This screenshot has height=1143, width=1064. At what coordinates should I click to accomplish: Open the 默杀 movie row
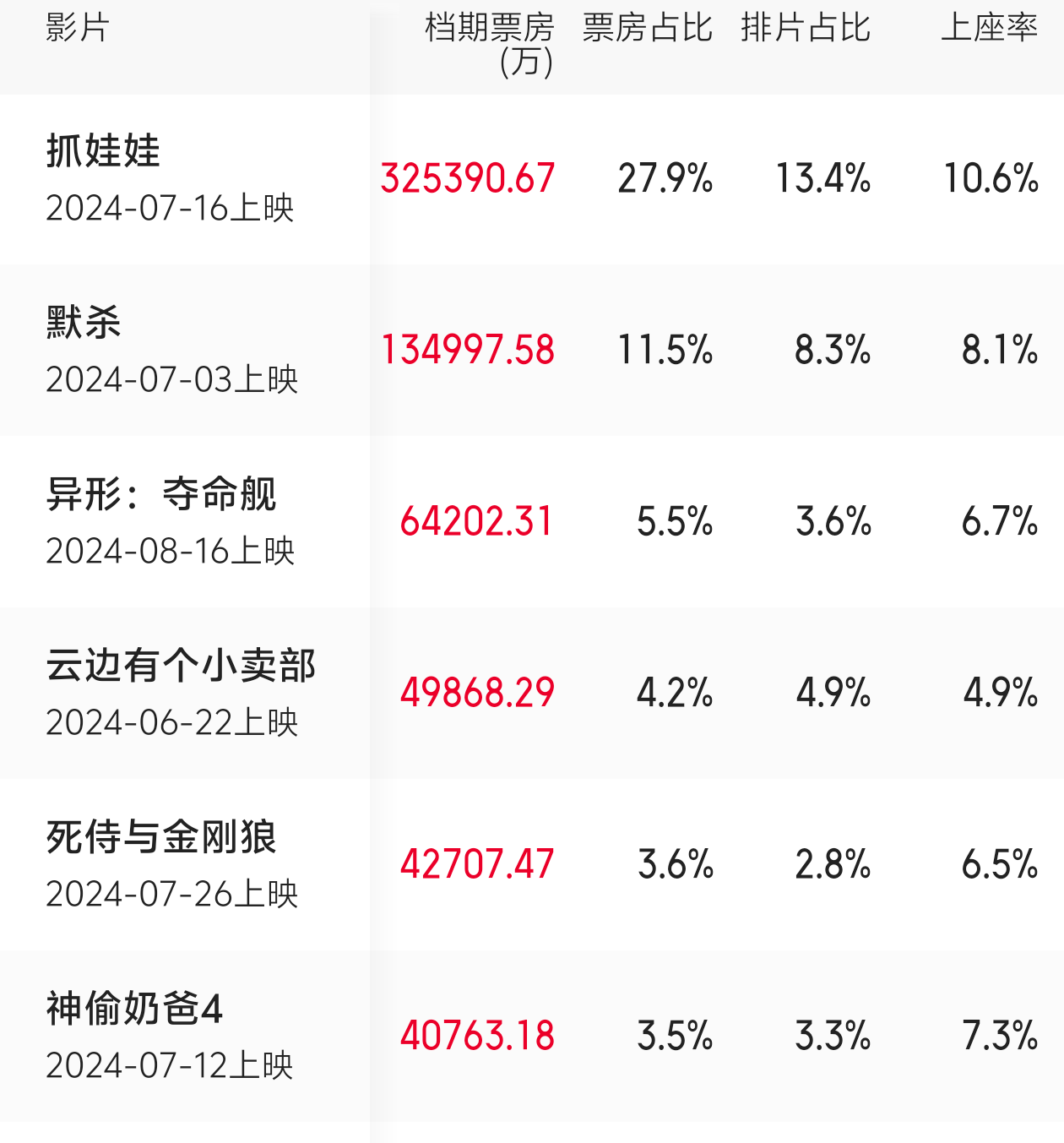point(532,351)
